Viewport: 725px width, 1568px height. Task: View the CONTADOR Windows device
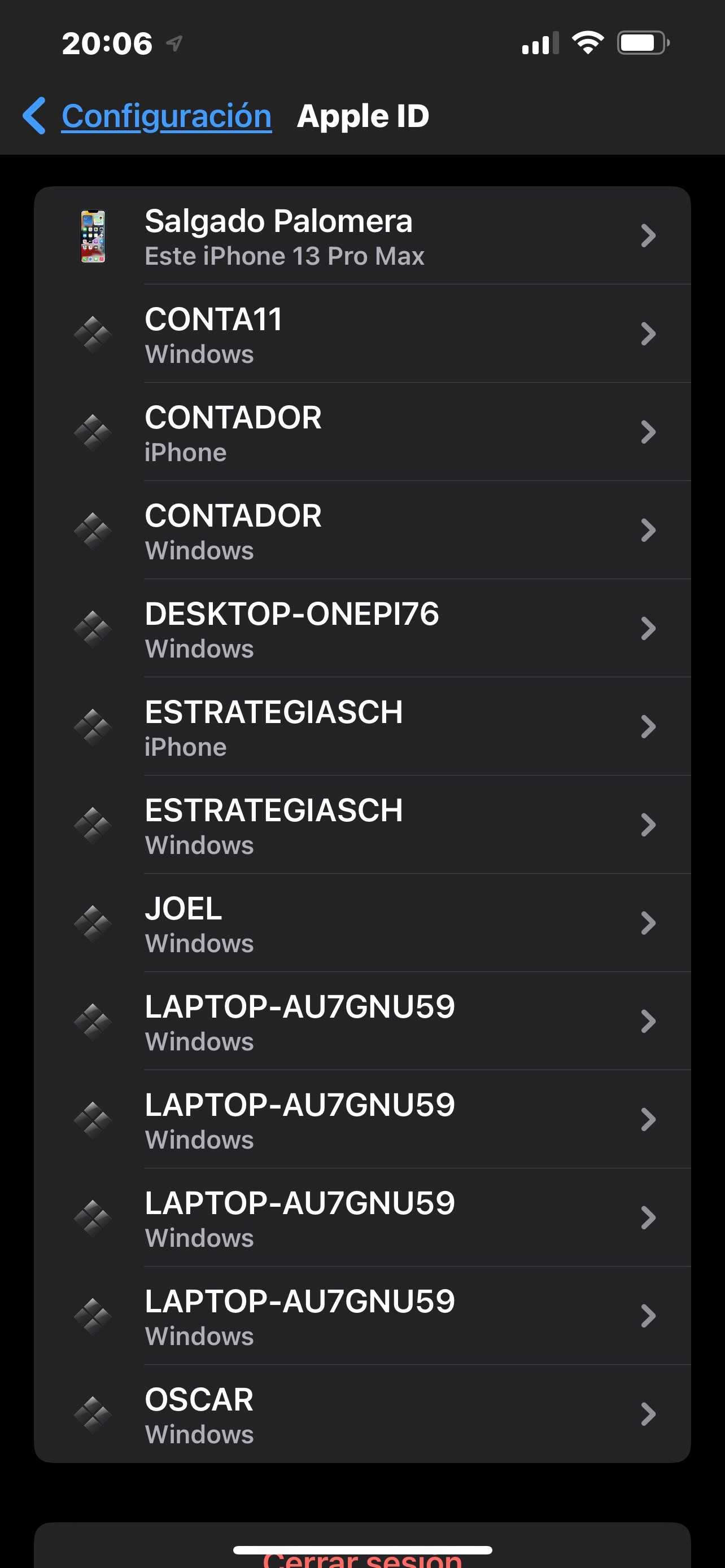pyautogui.click(x=362, y=531)
